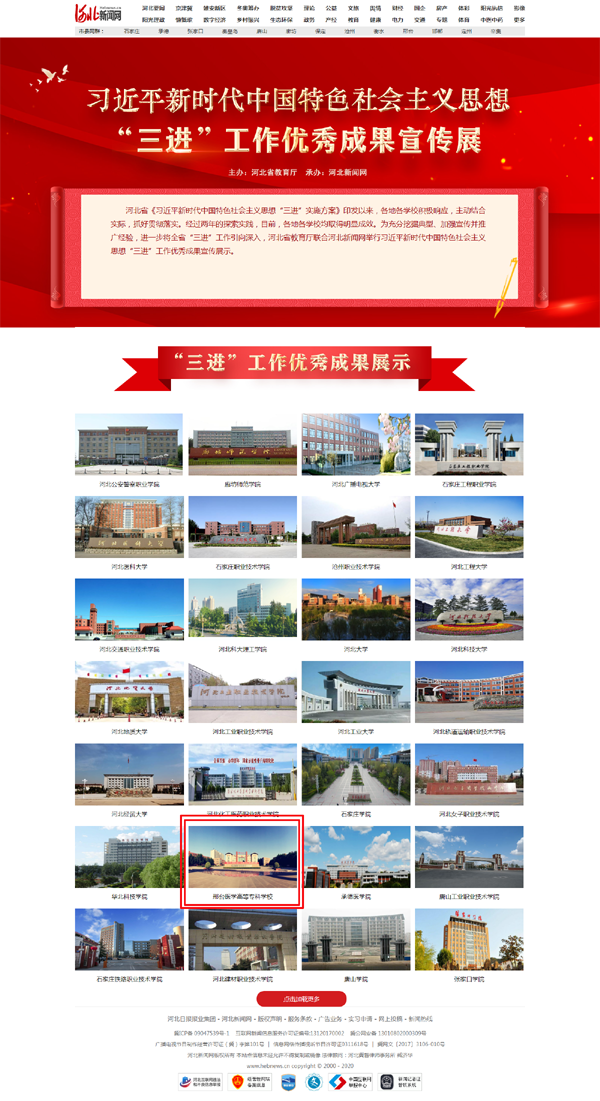The height and width of the screenshot is (1101, 600).
Task: Open the 华北科技学院 tile
Action: pyautogui.click(x=129, y=859)
